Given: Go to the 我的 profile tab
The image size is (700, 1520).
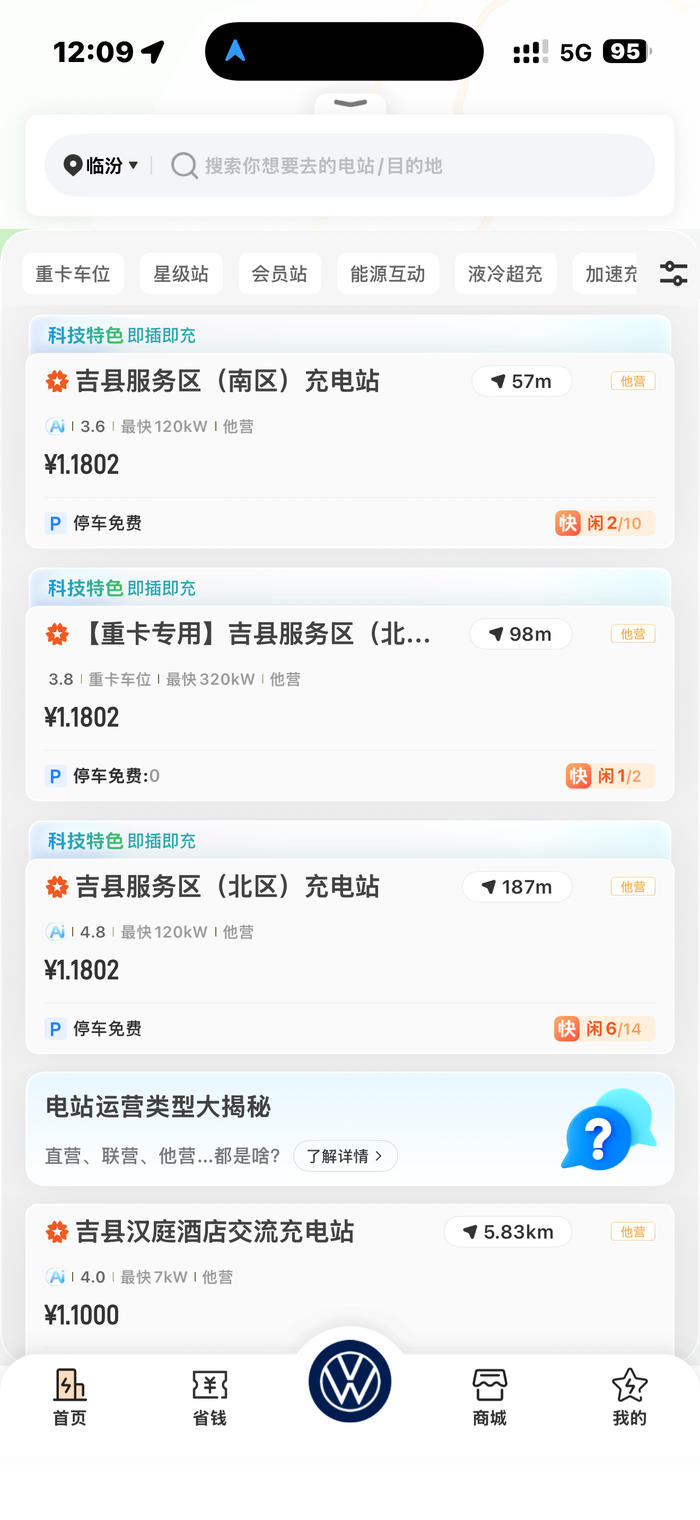Looking at the screenshot, I should click(x=630, y=1397).
